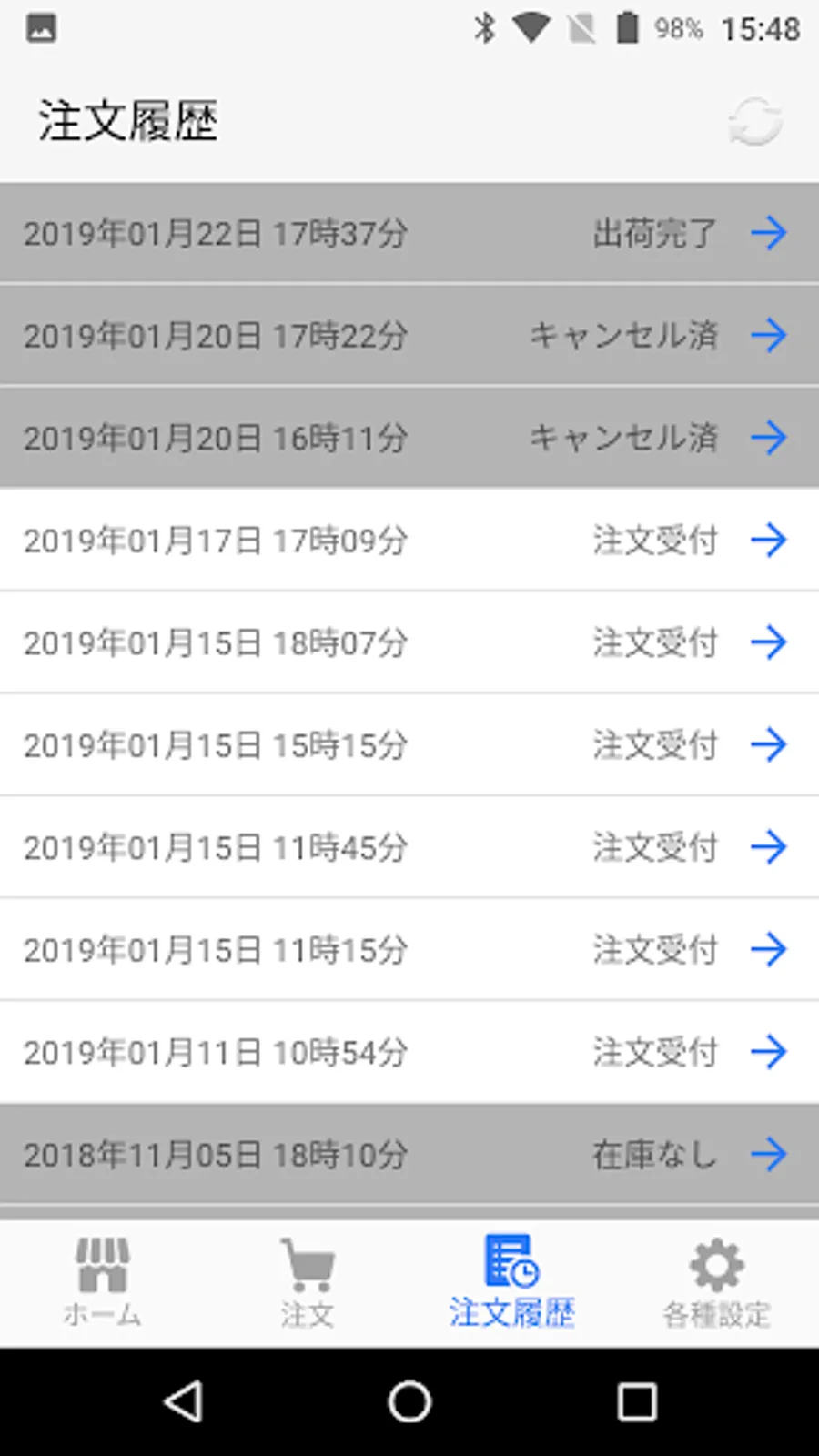This screenshot has width=819, height=1456.
Task: Go to the 注文 cart tab
Action: tap(307, 1283)
